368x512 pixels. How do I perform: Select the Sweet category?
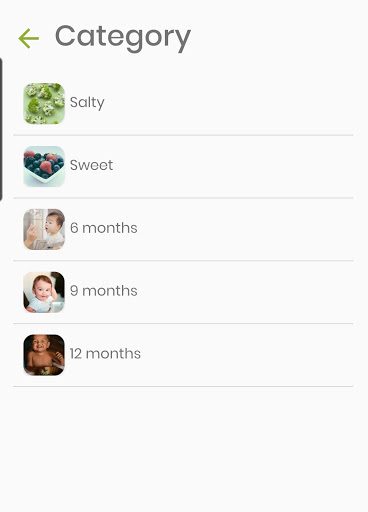click(183, 166)
